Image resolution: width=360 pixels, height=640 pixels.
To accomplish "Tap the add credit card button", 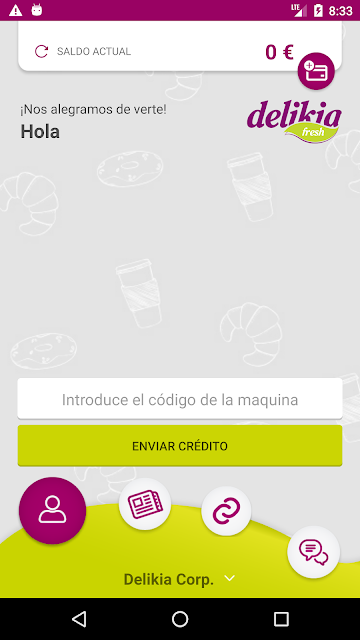I will [316, 71].
